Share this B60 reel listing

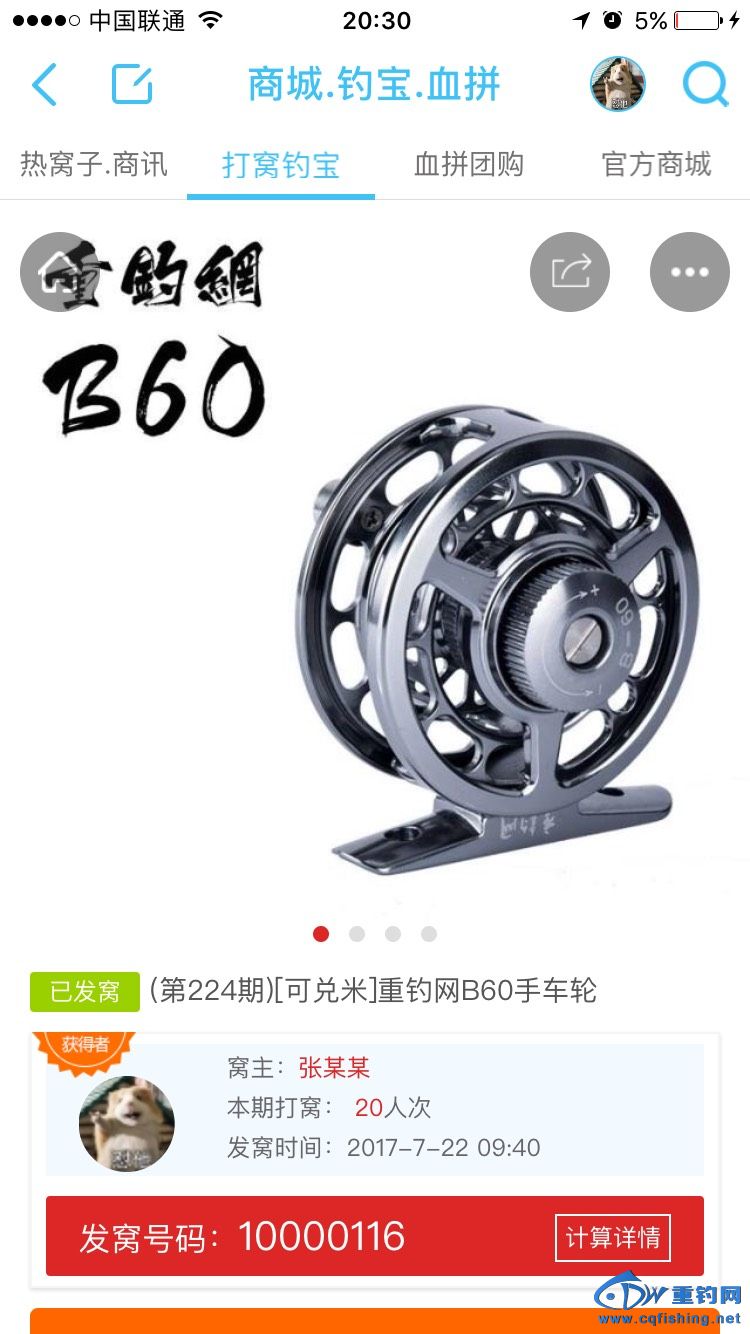[x=570, y=272]
